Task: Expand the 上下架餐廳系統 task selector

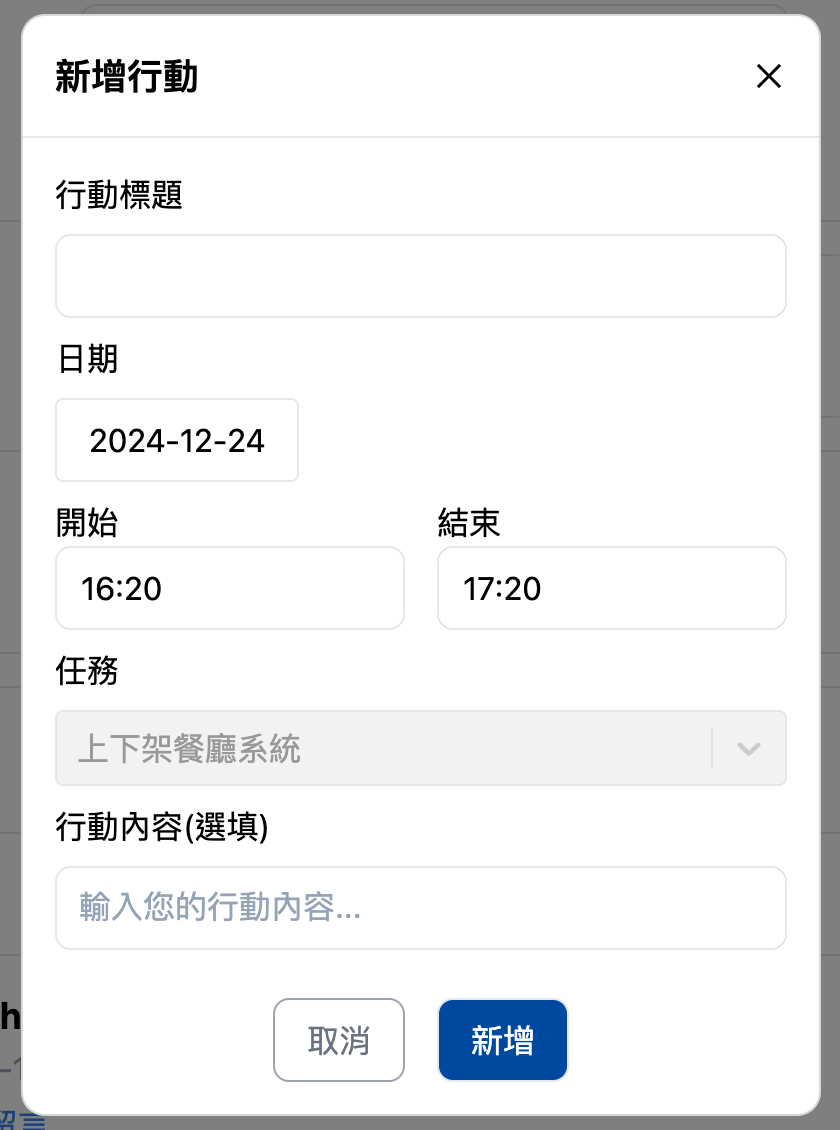Action: tap(748, 748)
